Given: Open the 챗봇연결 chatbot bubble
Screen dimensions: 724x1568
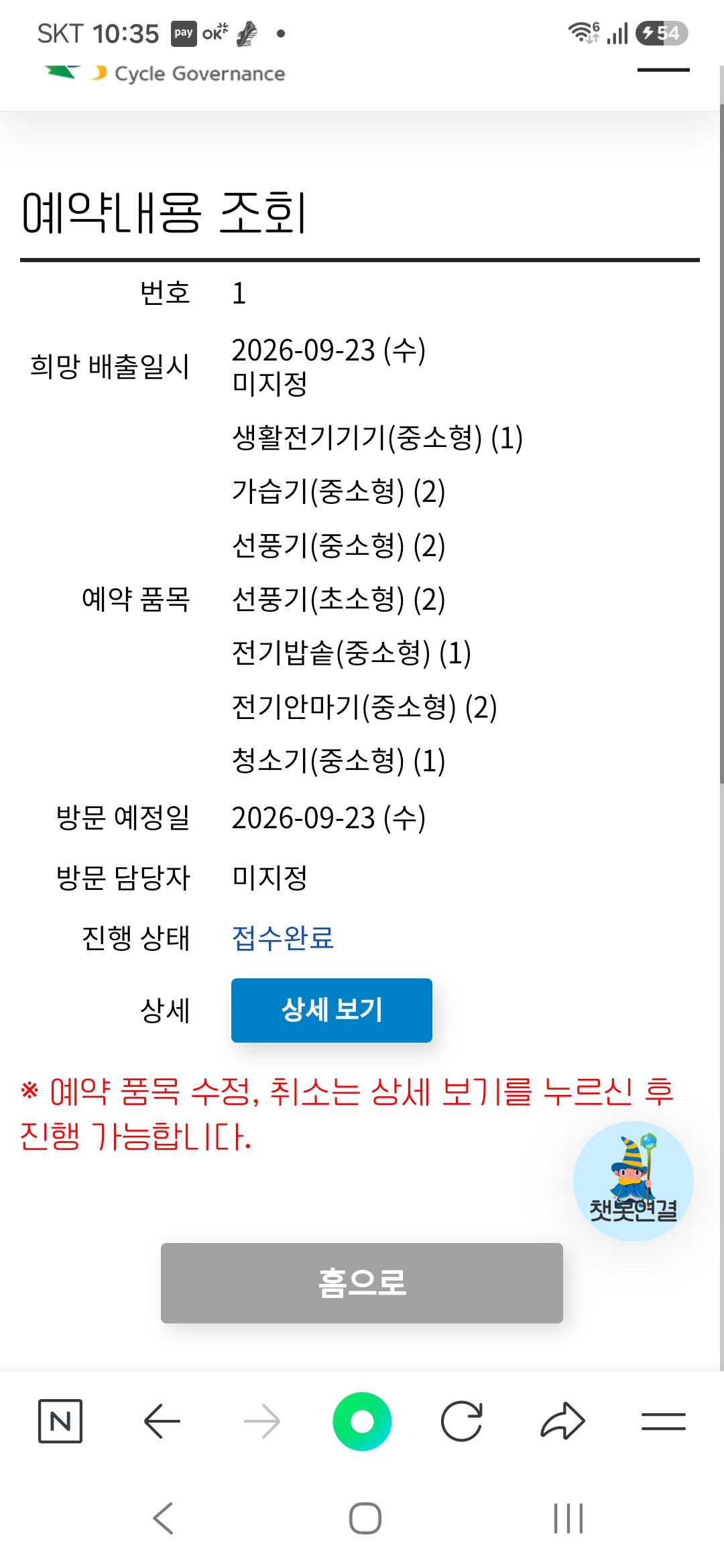Looking at the screenshot, I should (633, 1181).
